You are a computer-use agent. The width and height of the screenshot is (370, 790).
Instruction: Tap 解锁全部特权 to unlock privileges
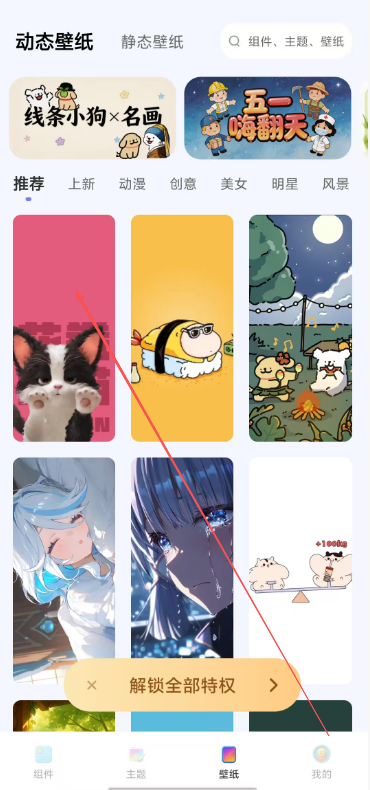tap(182, 685)
